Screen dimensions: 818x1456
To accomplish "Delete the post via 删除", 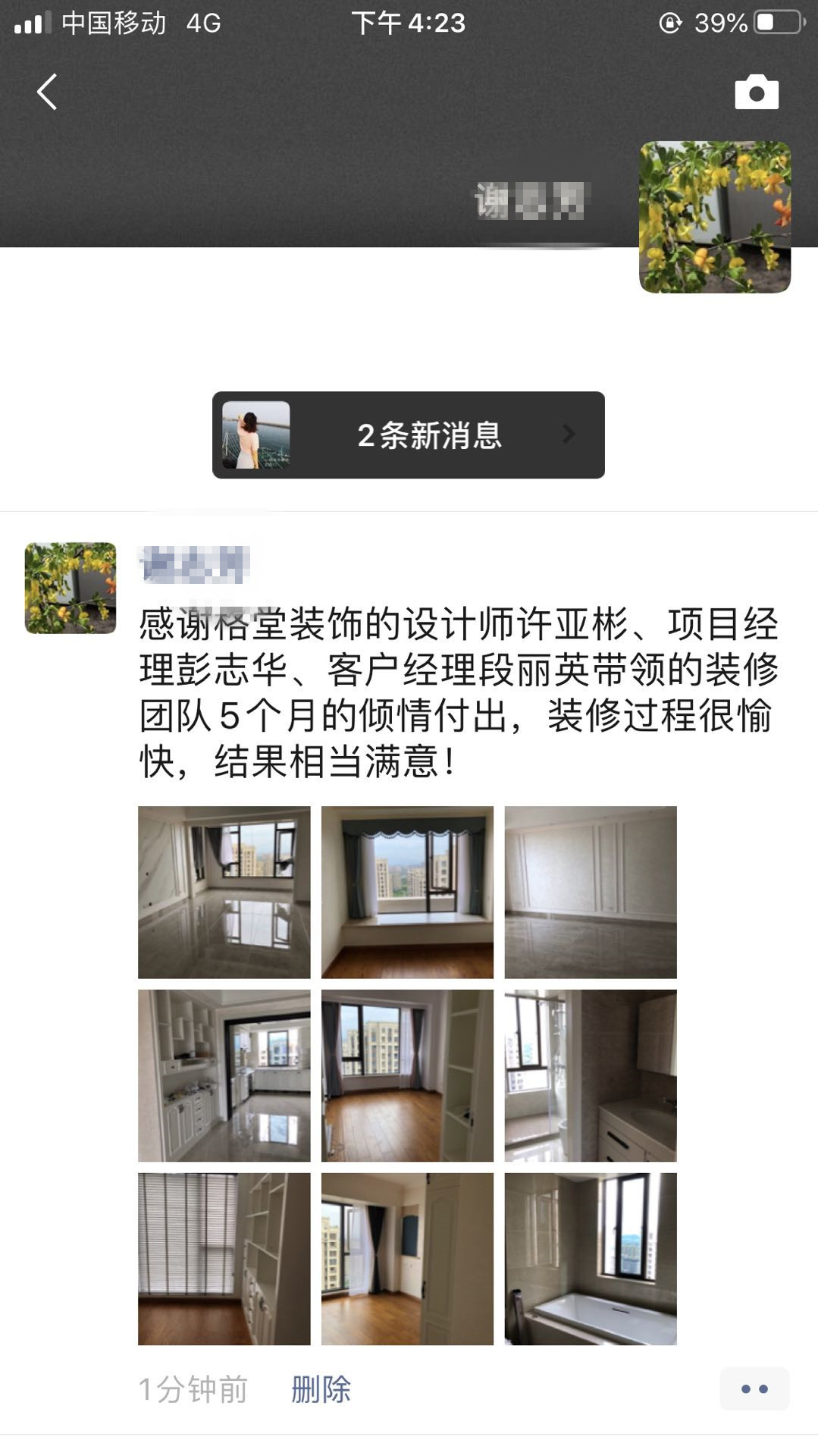I will (321, 1389).
